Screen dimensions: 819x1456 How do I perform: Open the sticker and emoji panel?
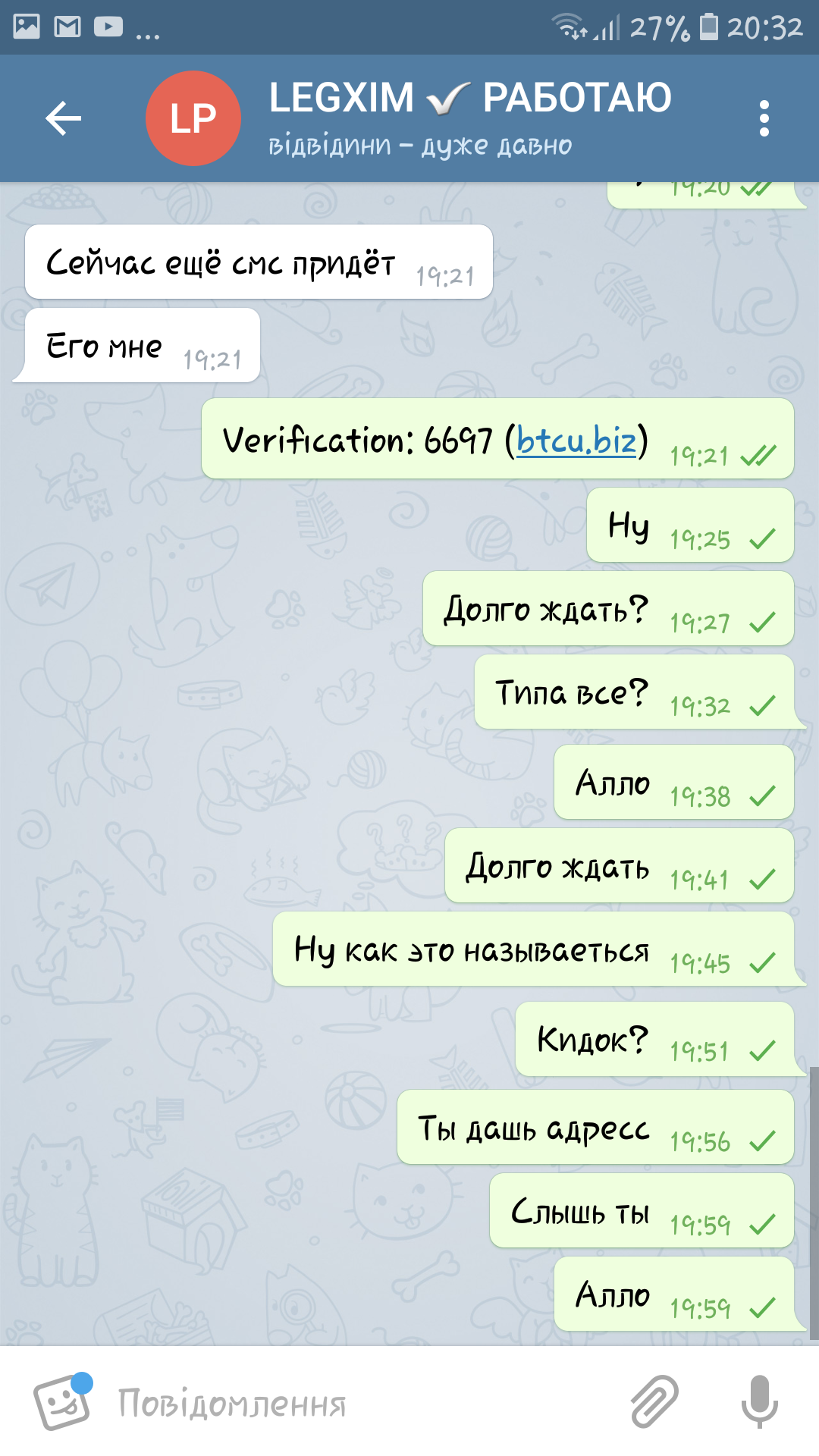(x=63, y=1401)
